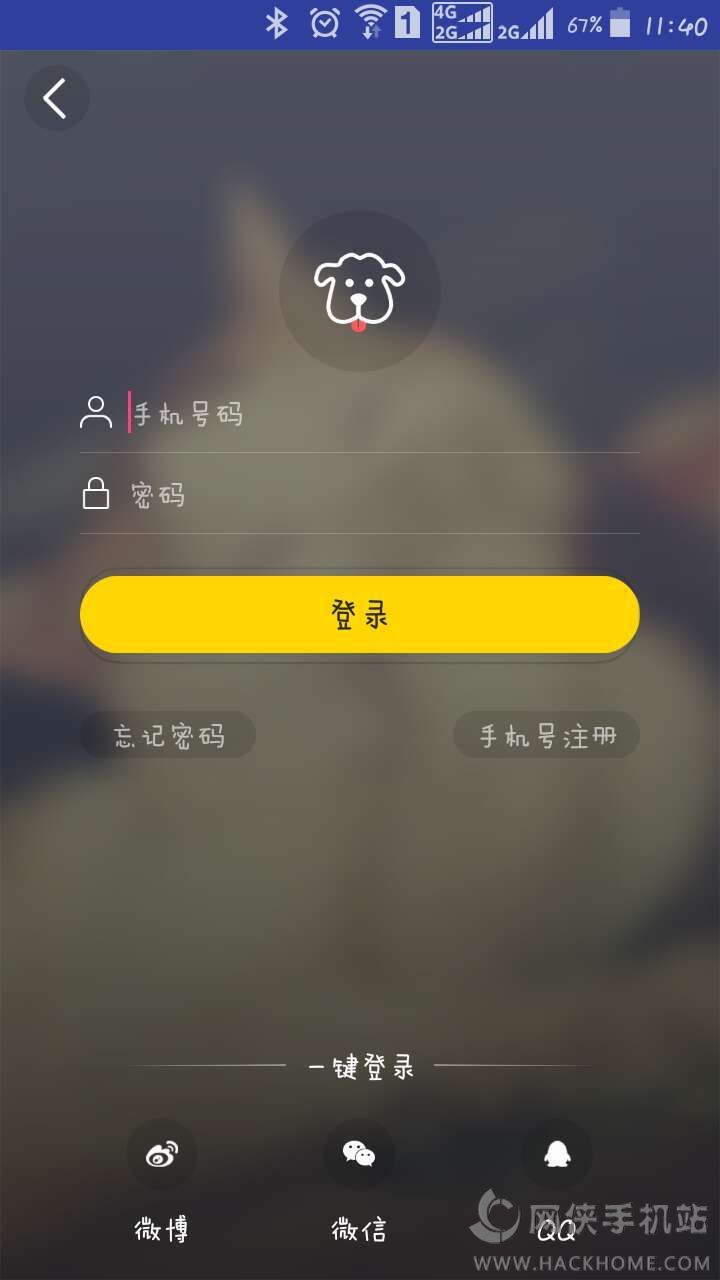Sign in using 微信 WeChat
Screen dimensions: 720x1280
(x=359, y=1155)
